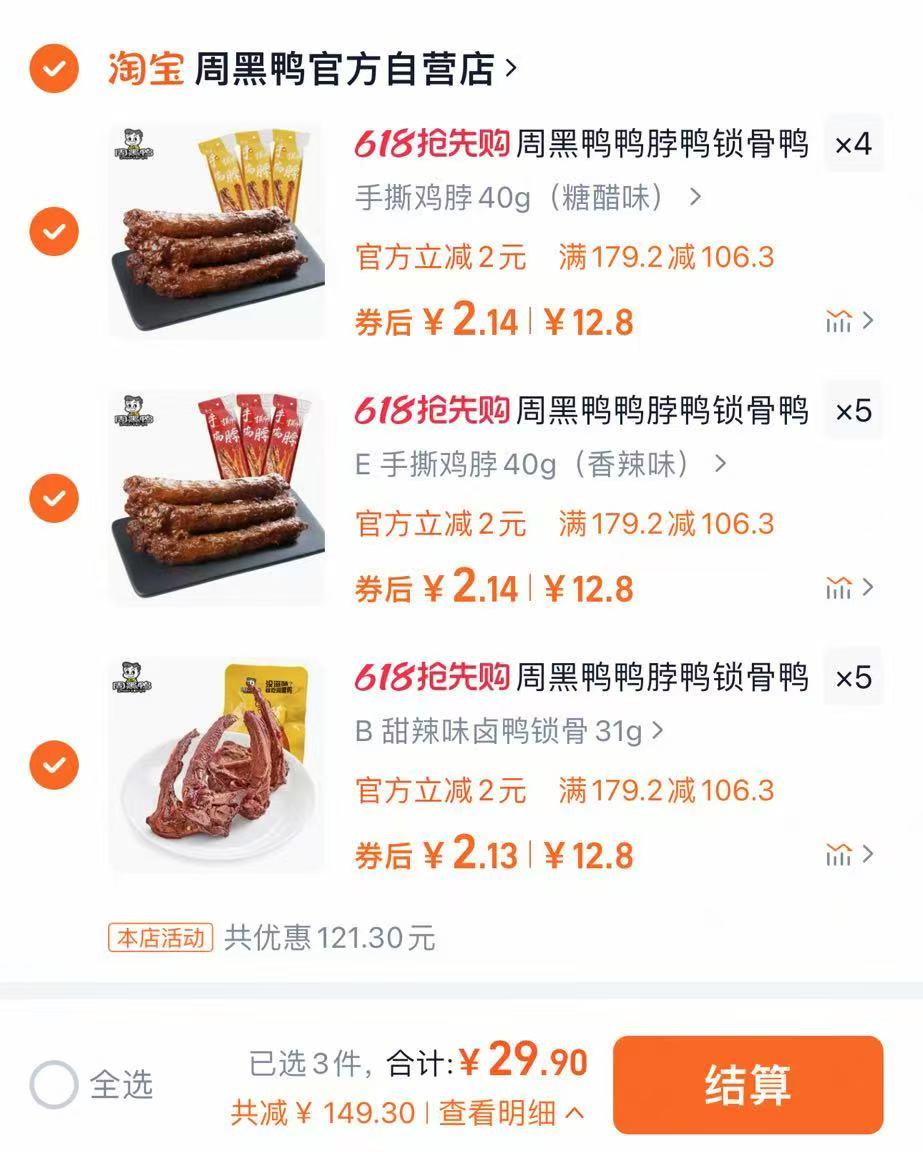Open the 香辣味 手撕鸡脖 product image
Screen dimensions: 923x1152
pyautogui.click(x=216, y=498)
